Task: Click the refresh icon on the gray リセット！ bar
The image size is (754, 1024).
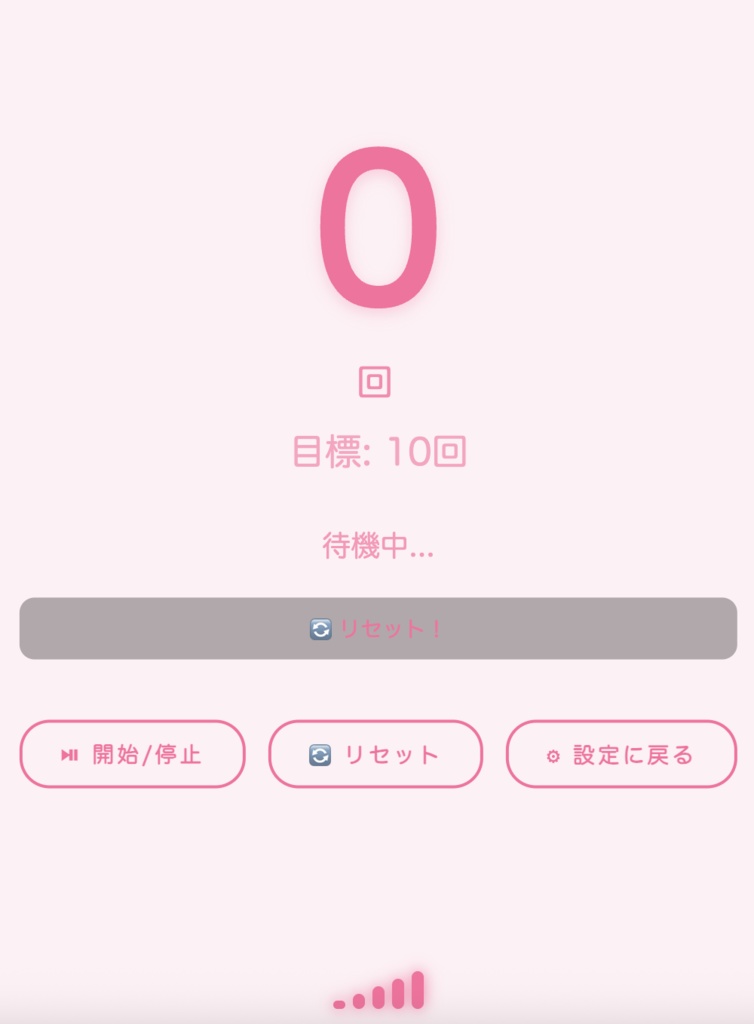Action: click(x=319, y=629)
